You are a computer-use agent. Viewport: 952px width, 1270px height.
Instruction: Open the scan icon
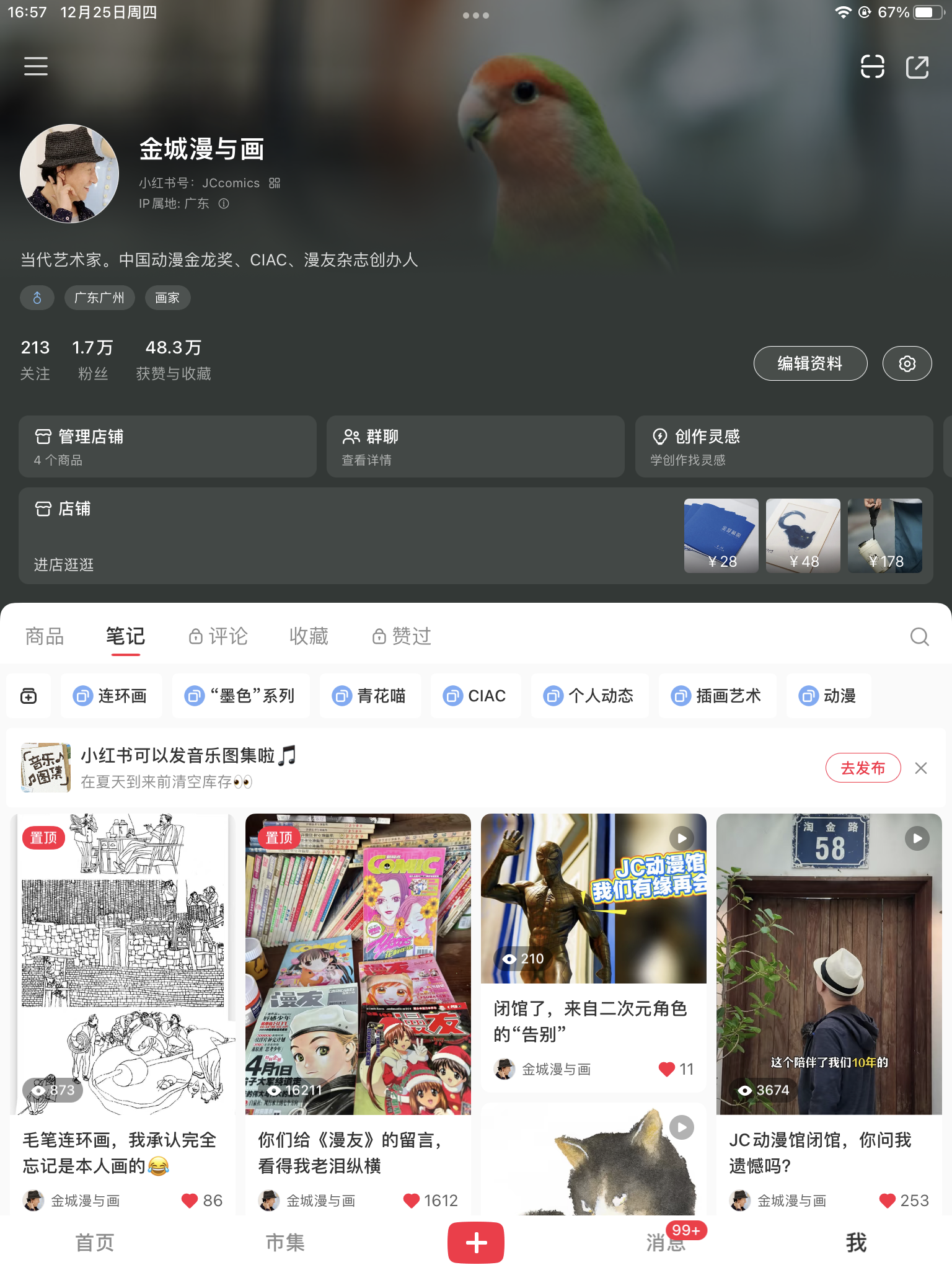[x=872, y=66]
